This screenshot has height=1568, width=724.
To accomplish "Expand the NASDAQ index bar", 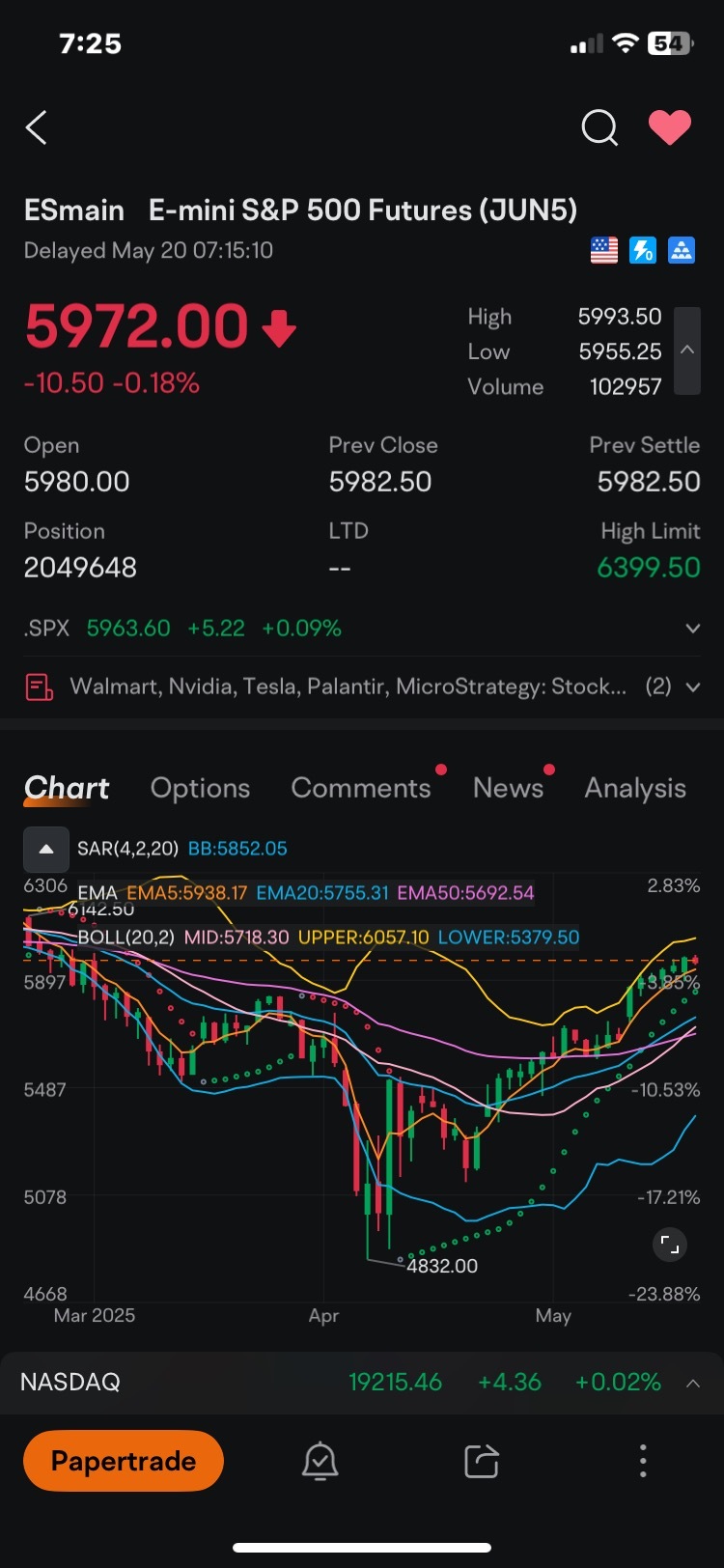I will tap(692, 1383).
